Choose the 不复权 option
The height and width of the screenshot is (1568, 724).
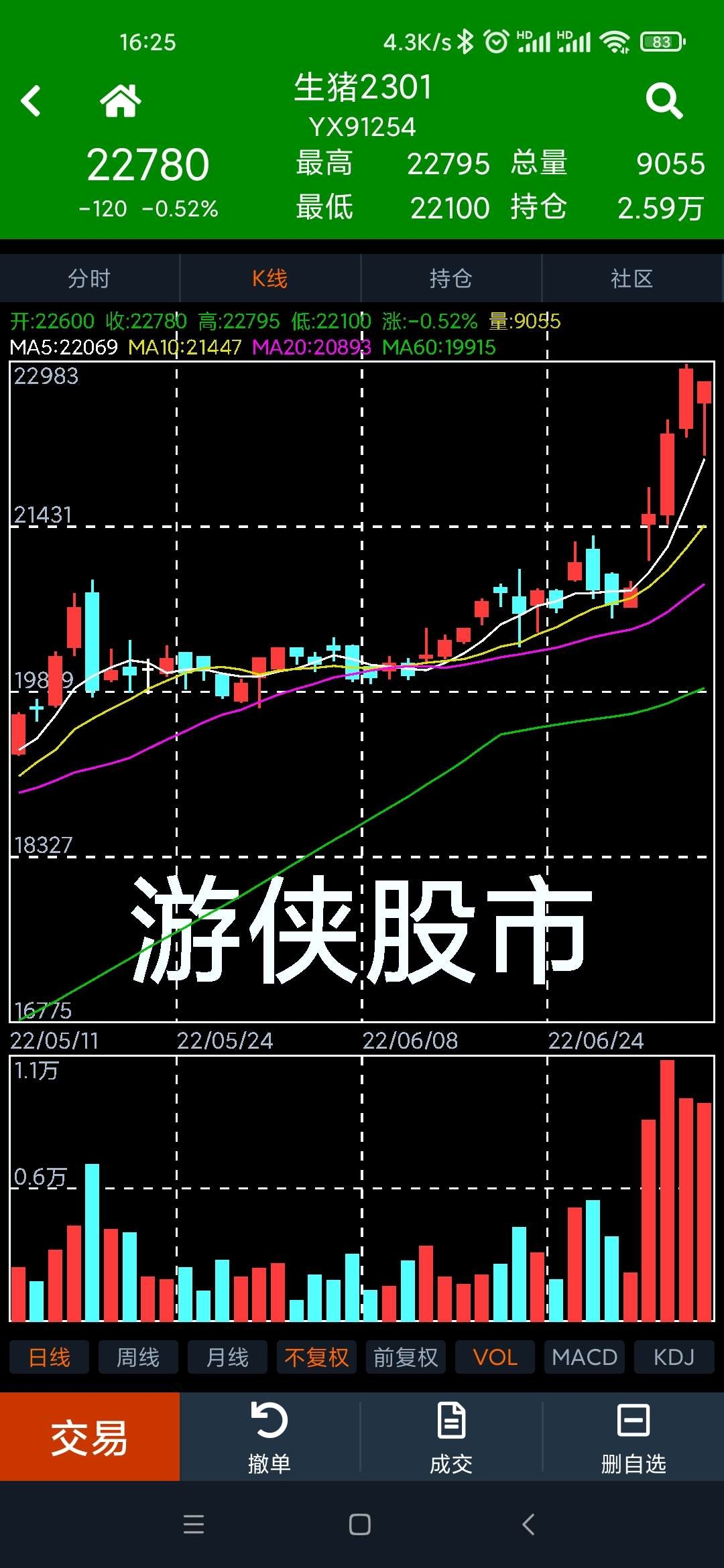(316, 1357)
